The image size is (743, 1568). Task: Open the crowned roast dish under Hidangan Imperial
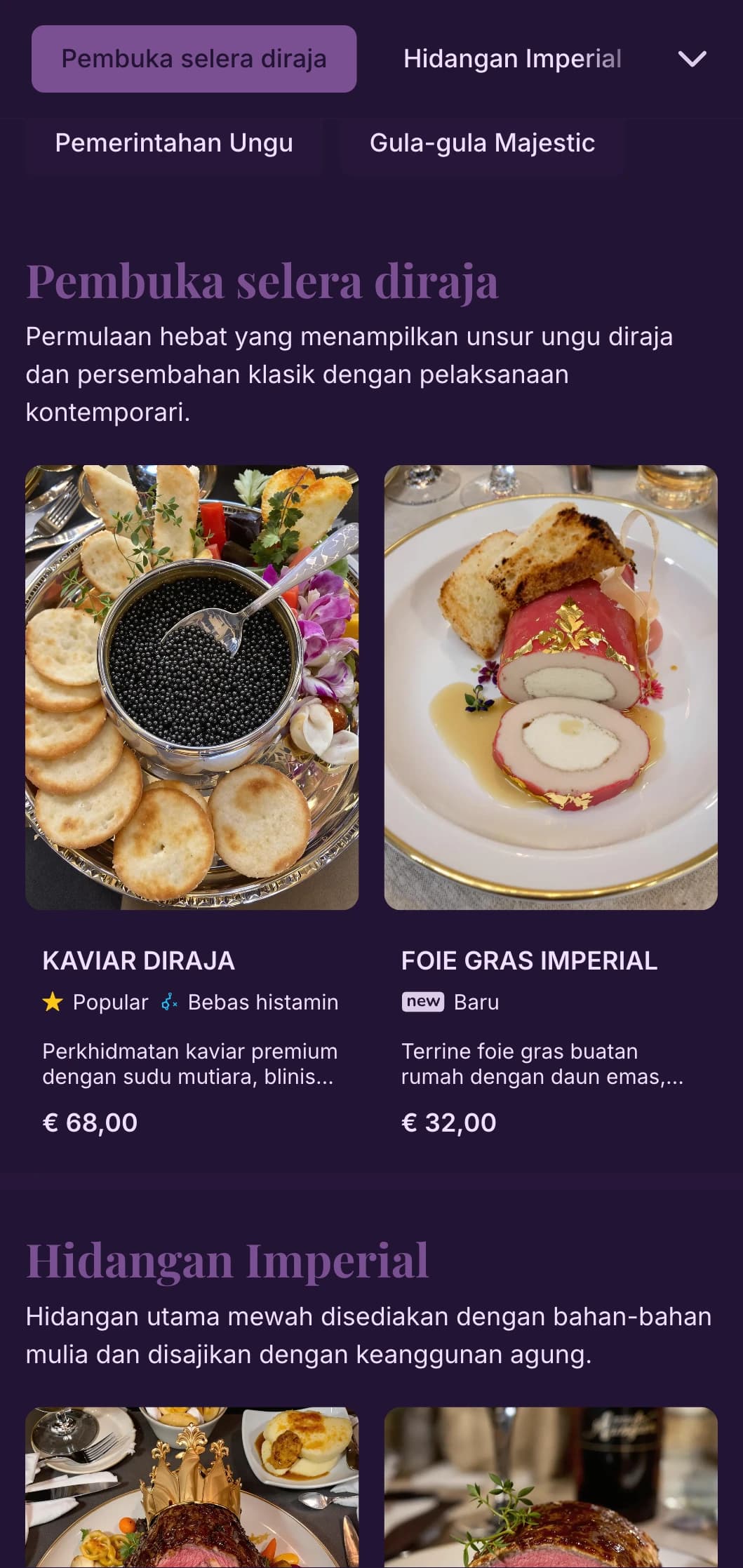(192, 1487)
